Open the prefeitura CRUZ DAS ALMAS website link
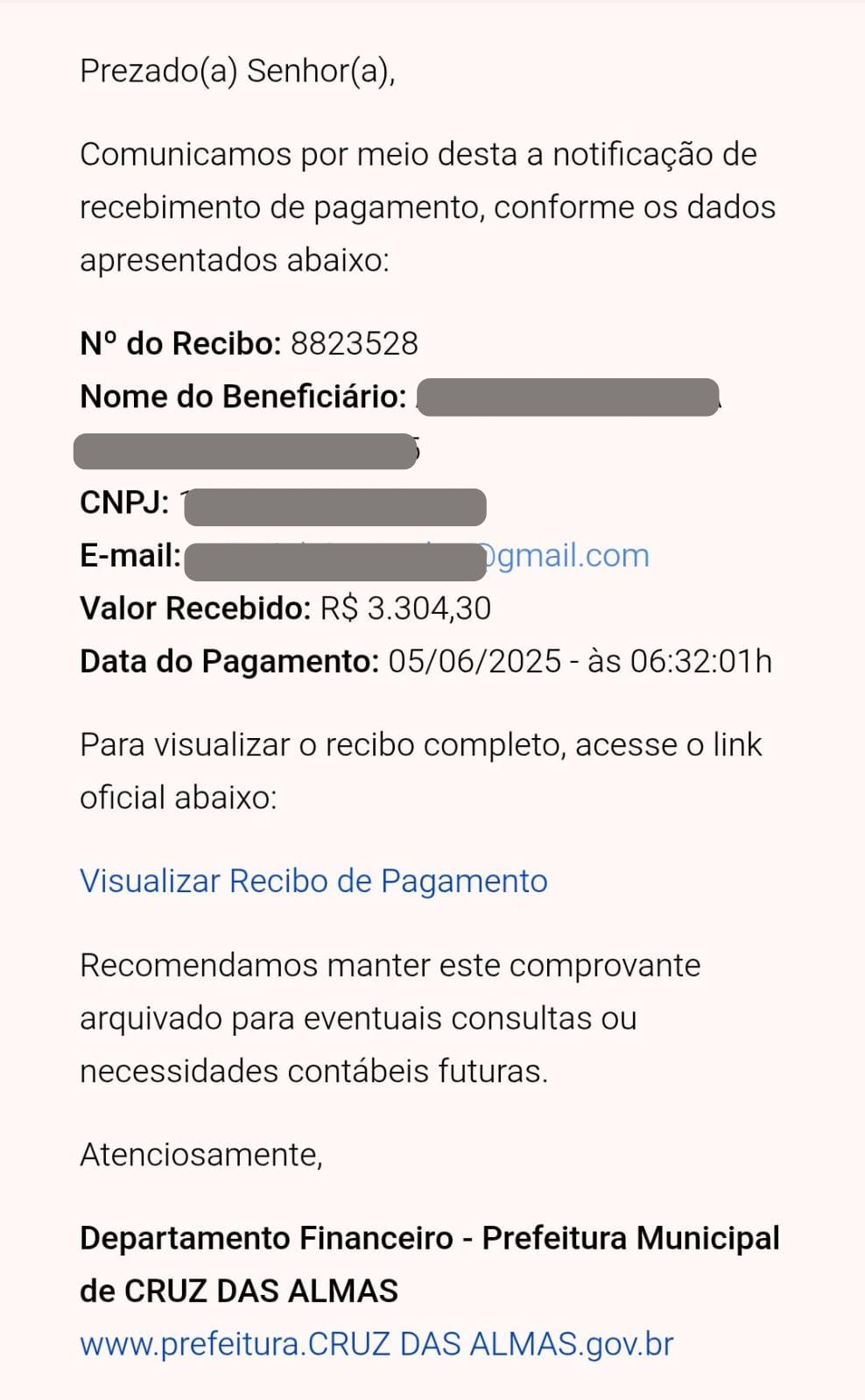Screen dimensions: 865x1400 point(376,1344)
